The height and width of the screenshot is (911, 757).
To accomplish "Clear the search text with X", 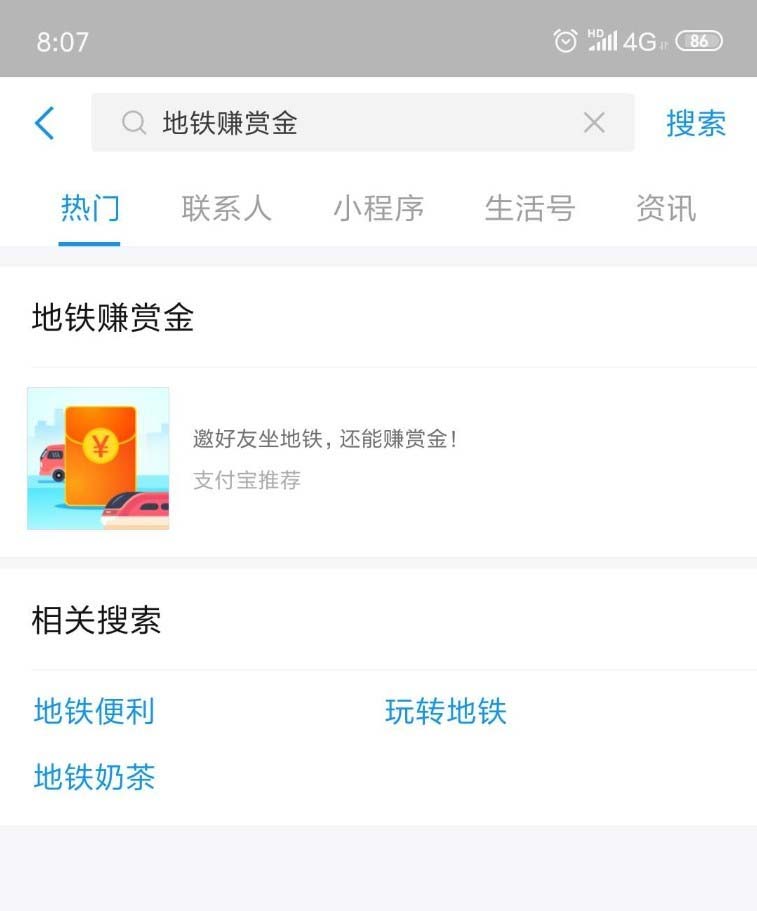I will tap(594, 123).
